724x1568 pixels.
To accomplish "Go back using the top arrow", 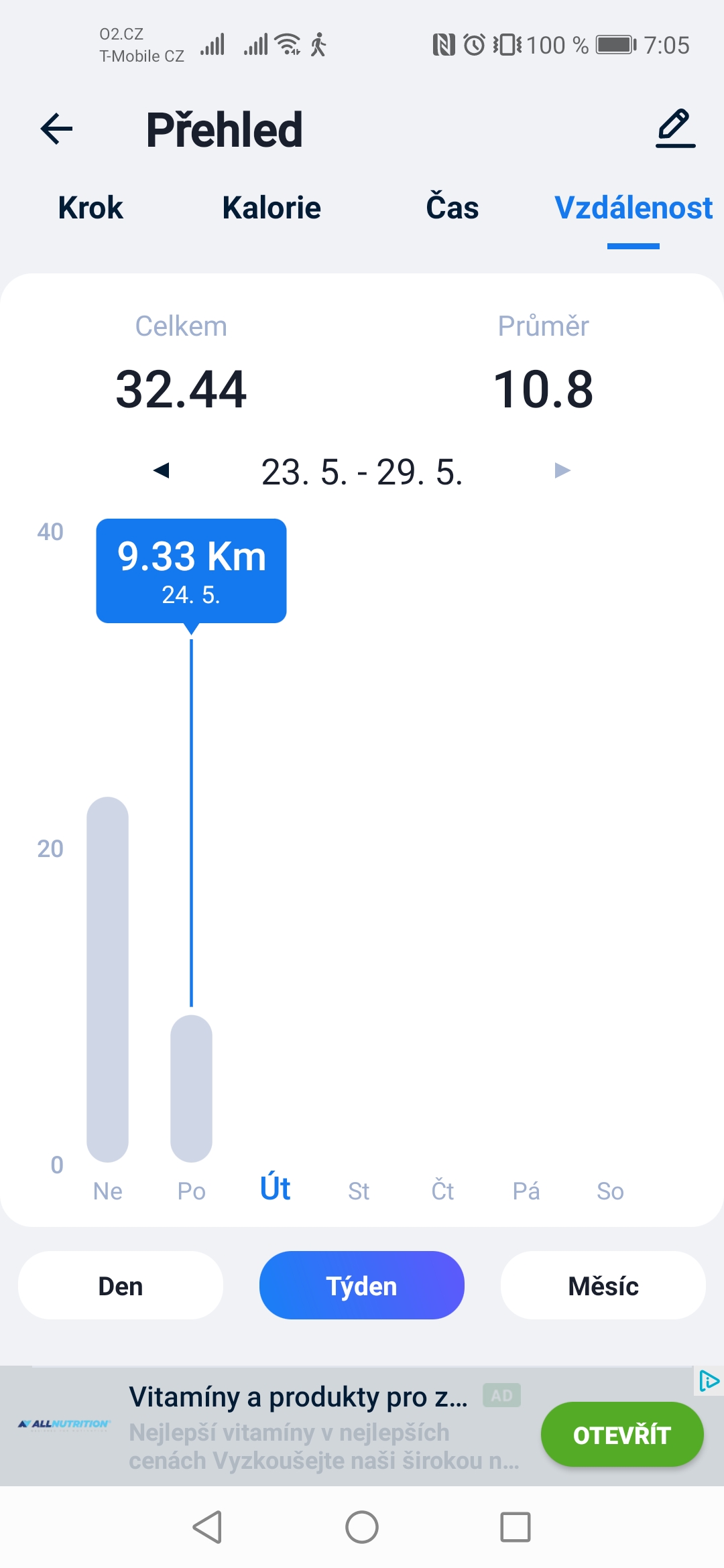I will click(x=56, y=129).
